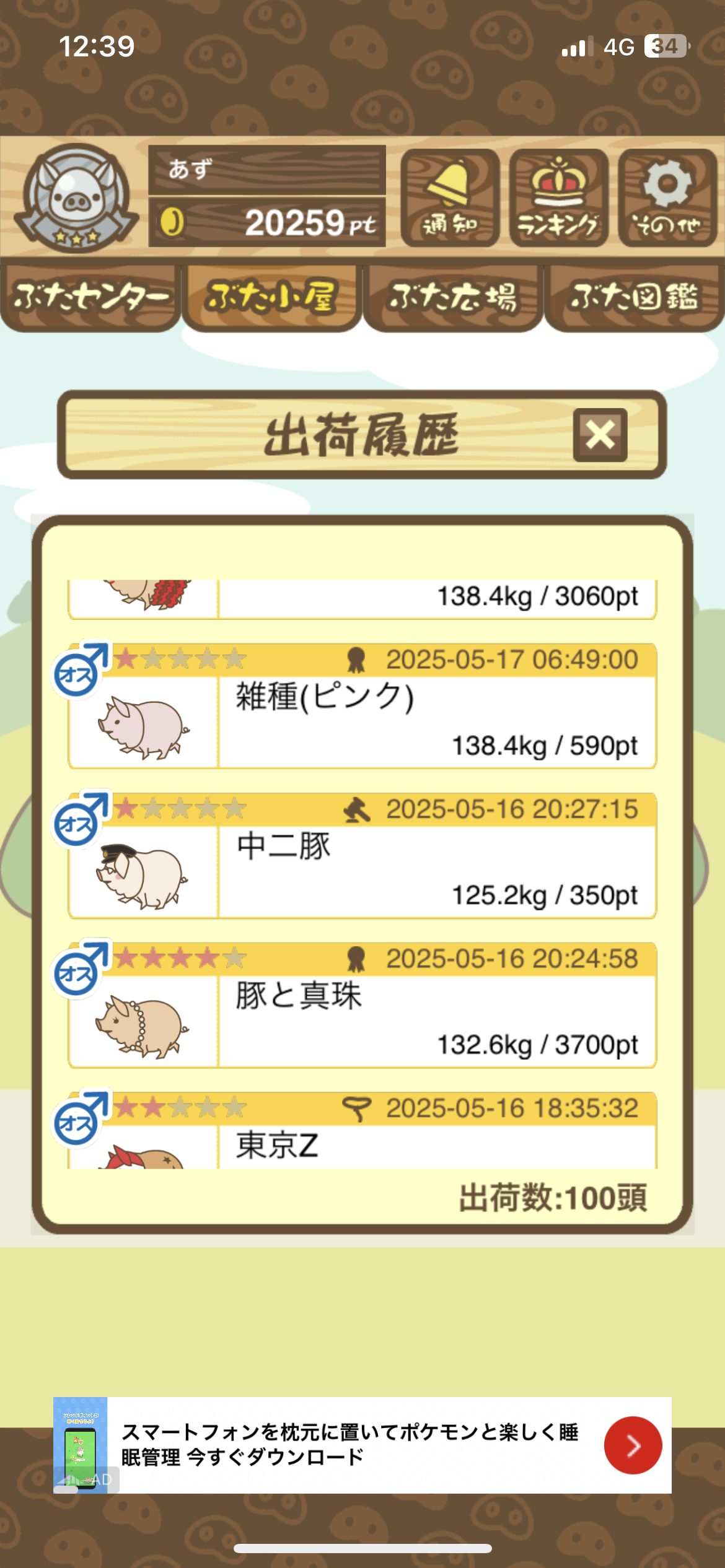Image resolution: width=725 pixels, height=1568 pixels.
Task: Open the 通知 notifications bell
Action: 450,198
